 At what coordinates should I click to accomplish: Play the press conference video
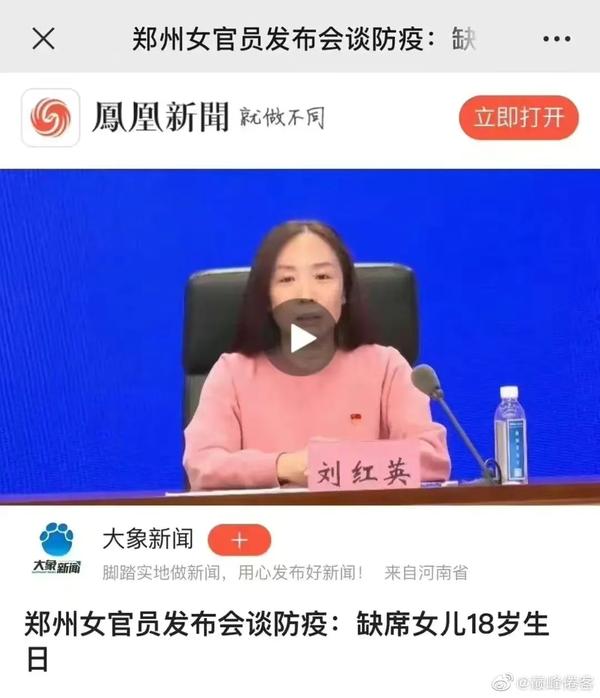[302, 338]
